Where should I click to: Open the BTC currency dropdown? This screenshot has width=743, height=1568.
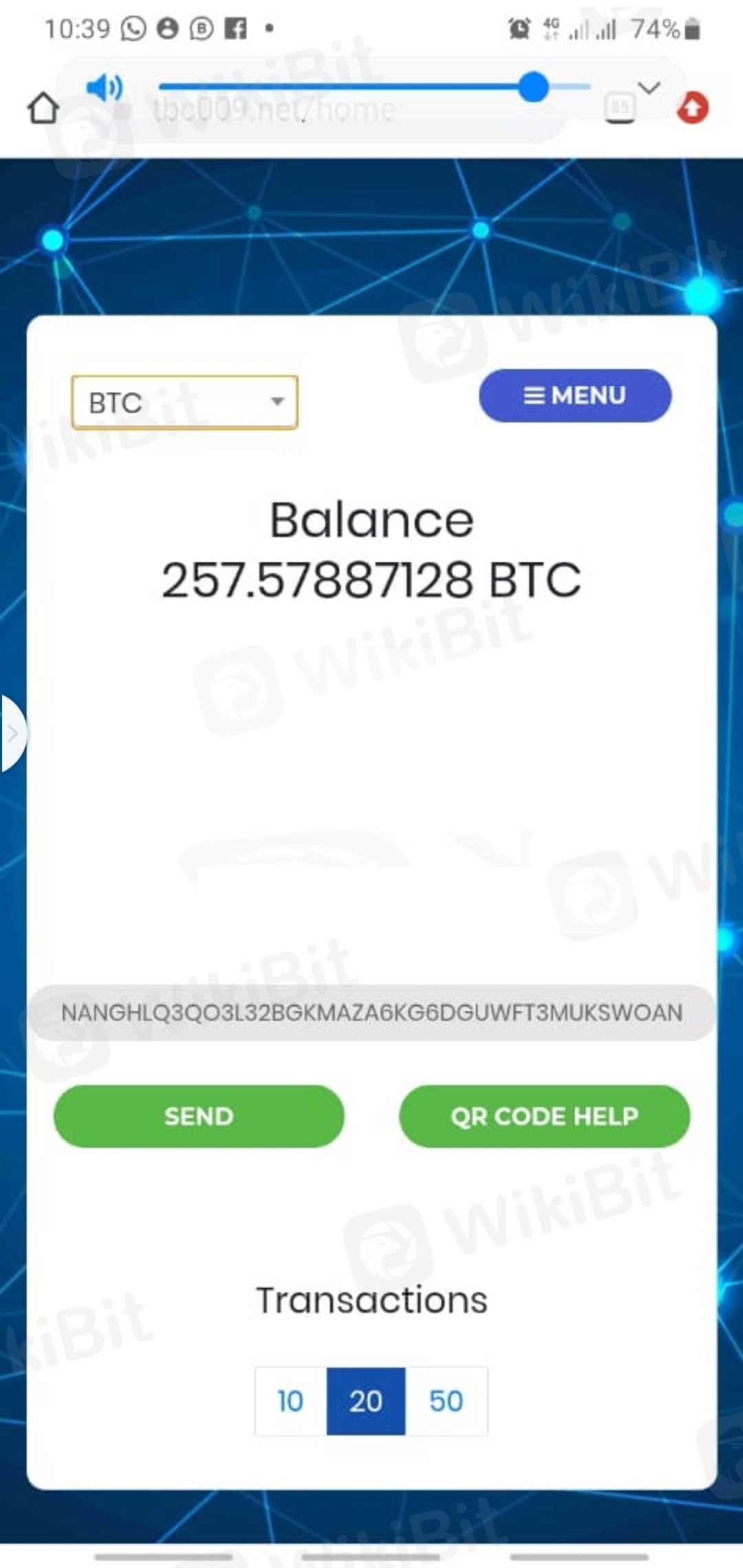pos(184,402)
